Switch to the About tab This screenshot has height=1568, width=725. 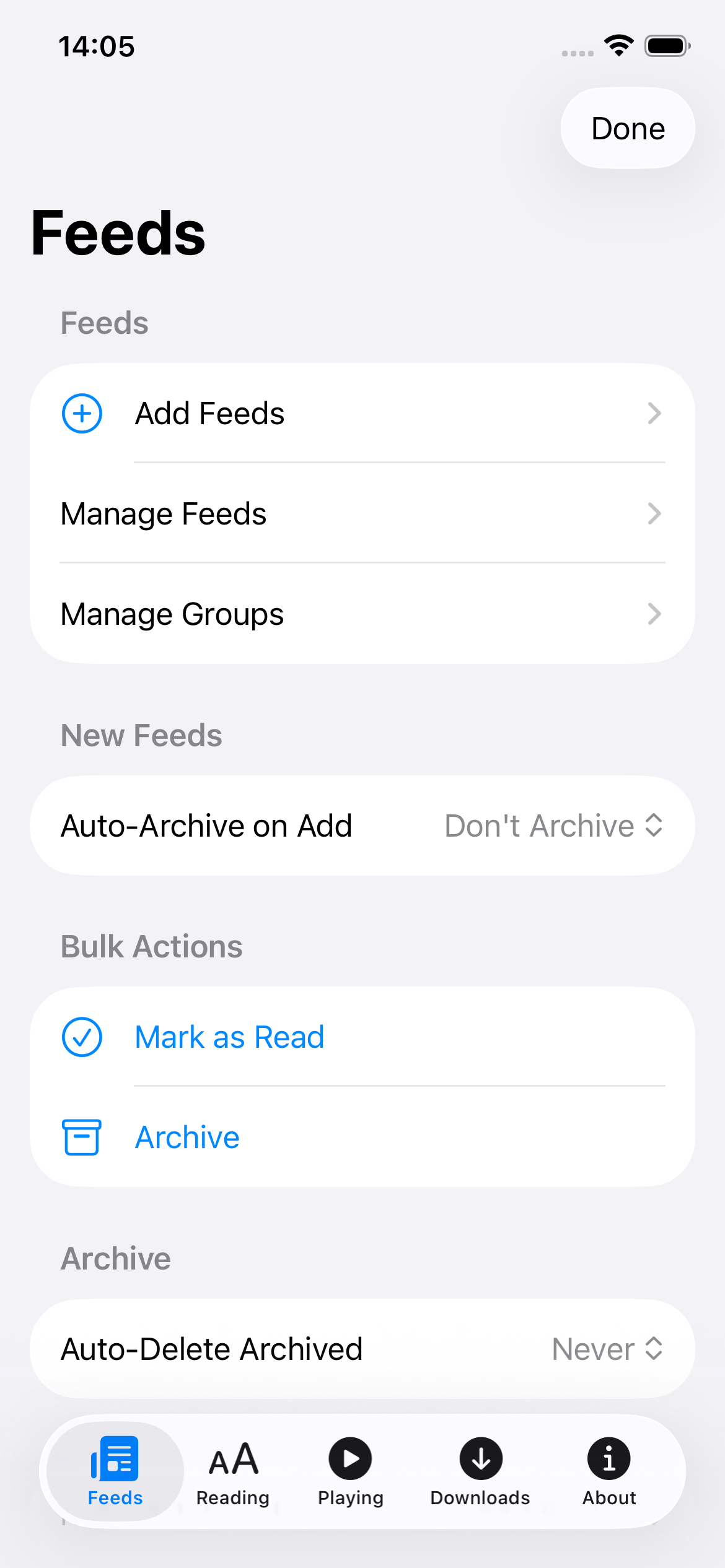click(609, 1474)
